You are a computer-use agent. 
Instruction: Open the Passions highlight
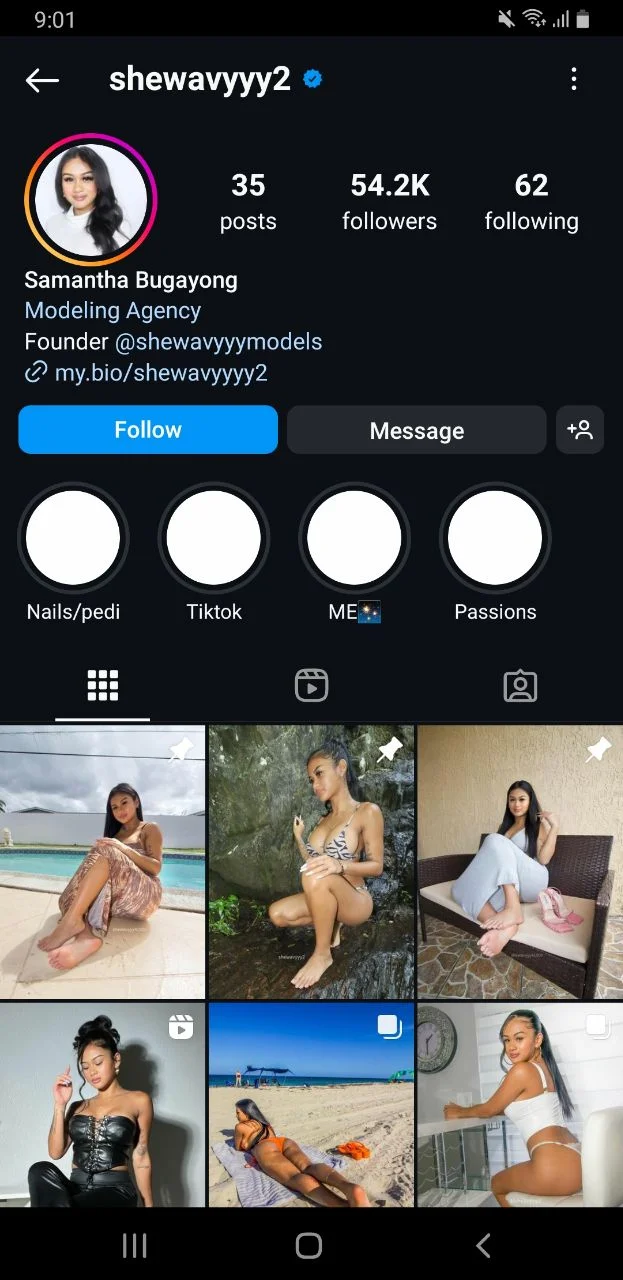pyautogui.click(x=496, y=553)
